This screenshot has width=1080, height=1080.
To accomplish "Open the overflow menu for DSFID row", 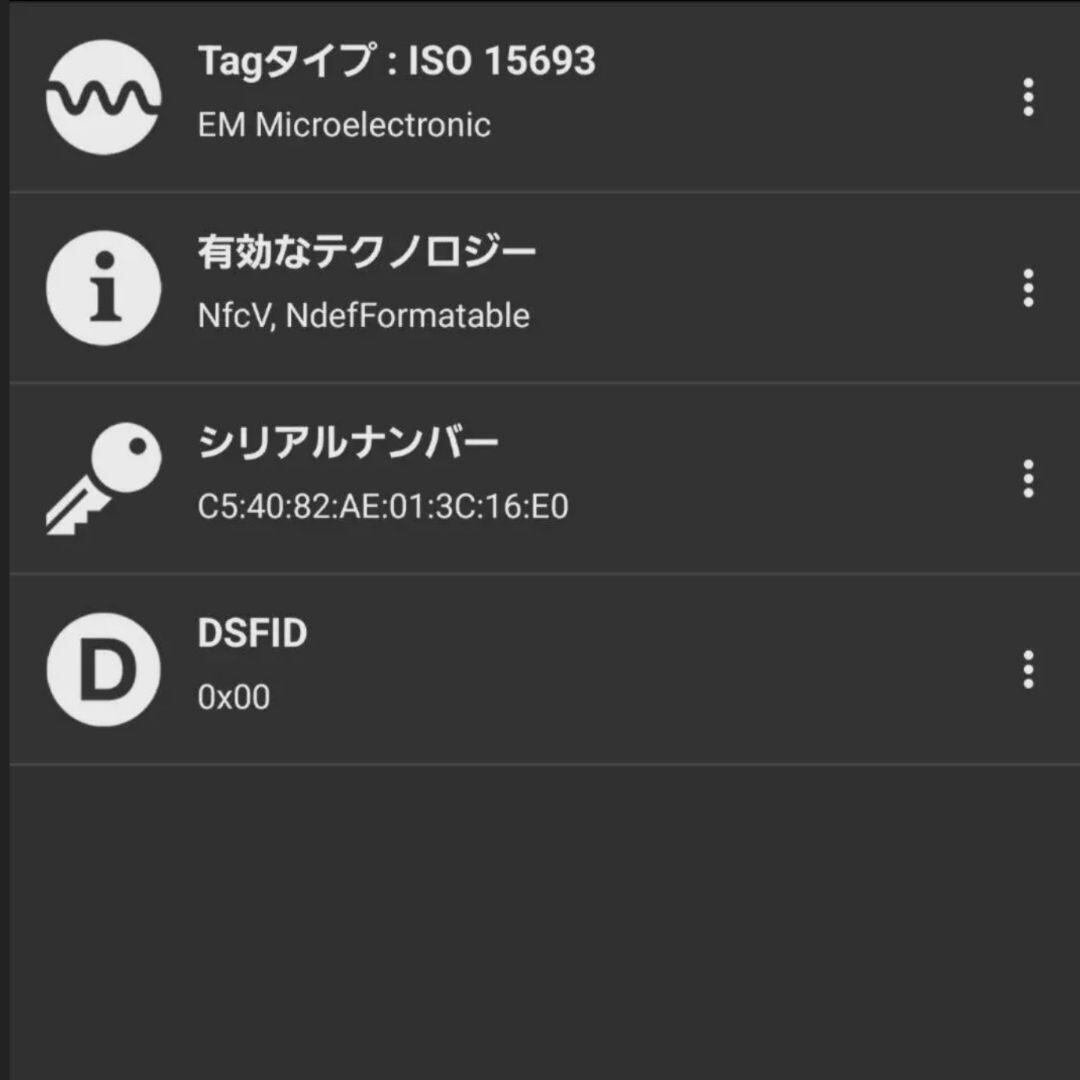I will pos(1027,669).
